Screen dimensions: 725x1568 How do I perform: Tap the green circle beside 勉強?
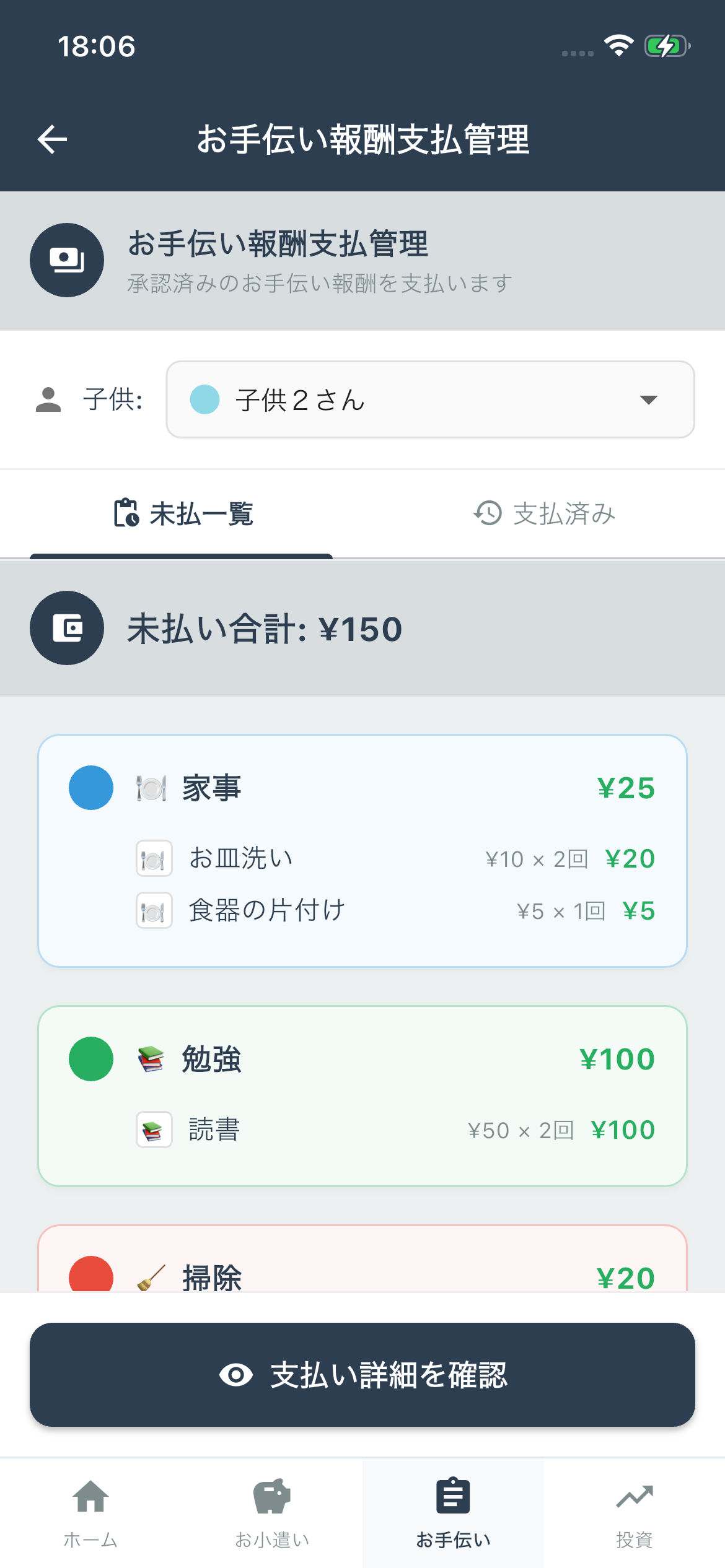(x=91, y=1059)
